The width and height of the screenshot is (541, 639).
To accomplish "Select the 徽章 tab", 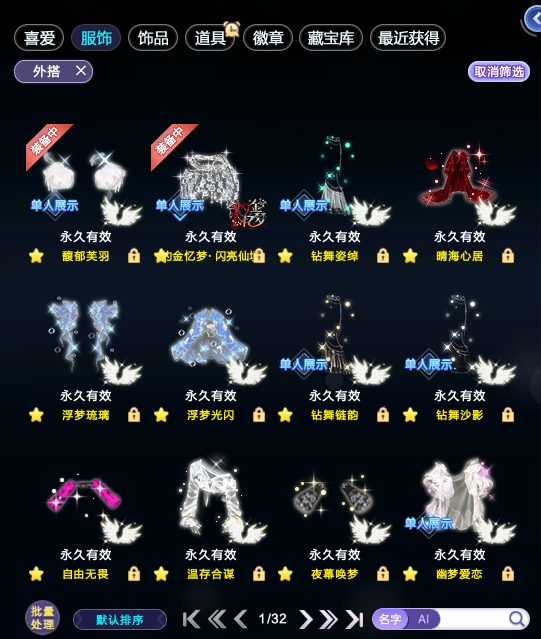I will (x=268, y=38).
